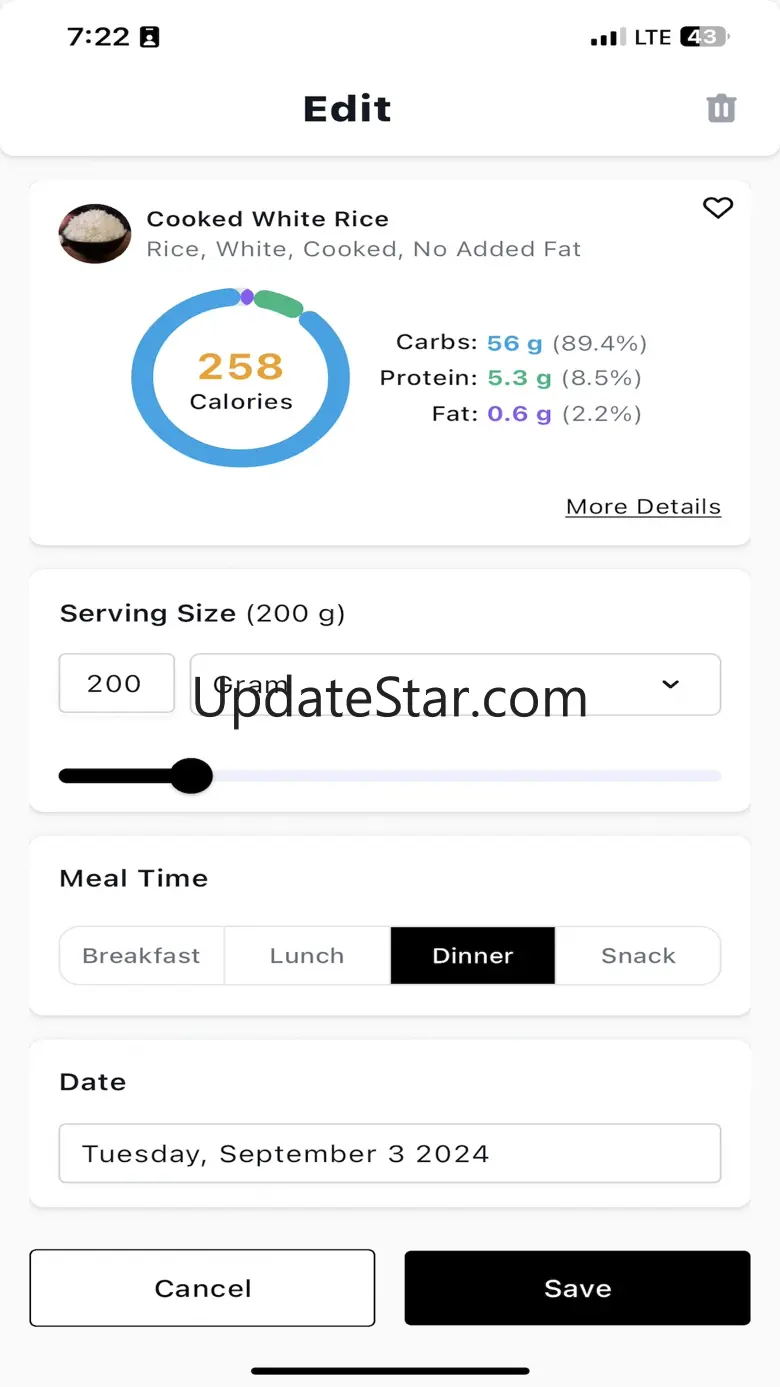Image resolution: width=780 pixels, height=1387 pixels.
Task: Delete this food entry with the trash icon
Action: [721, 108]
